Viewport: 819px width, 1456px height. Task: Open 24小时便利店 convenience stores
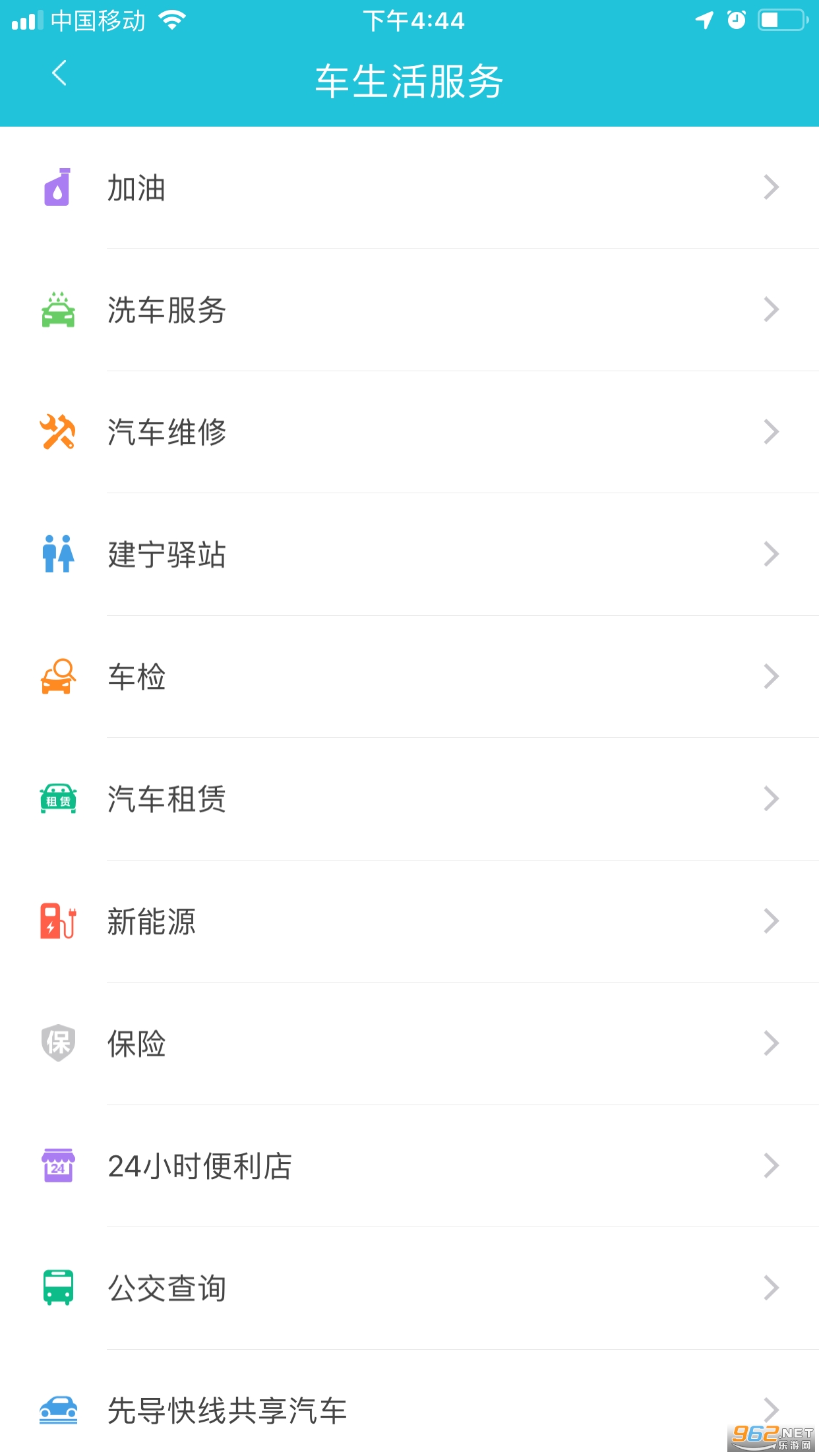tap(409, 1166)
